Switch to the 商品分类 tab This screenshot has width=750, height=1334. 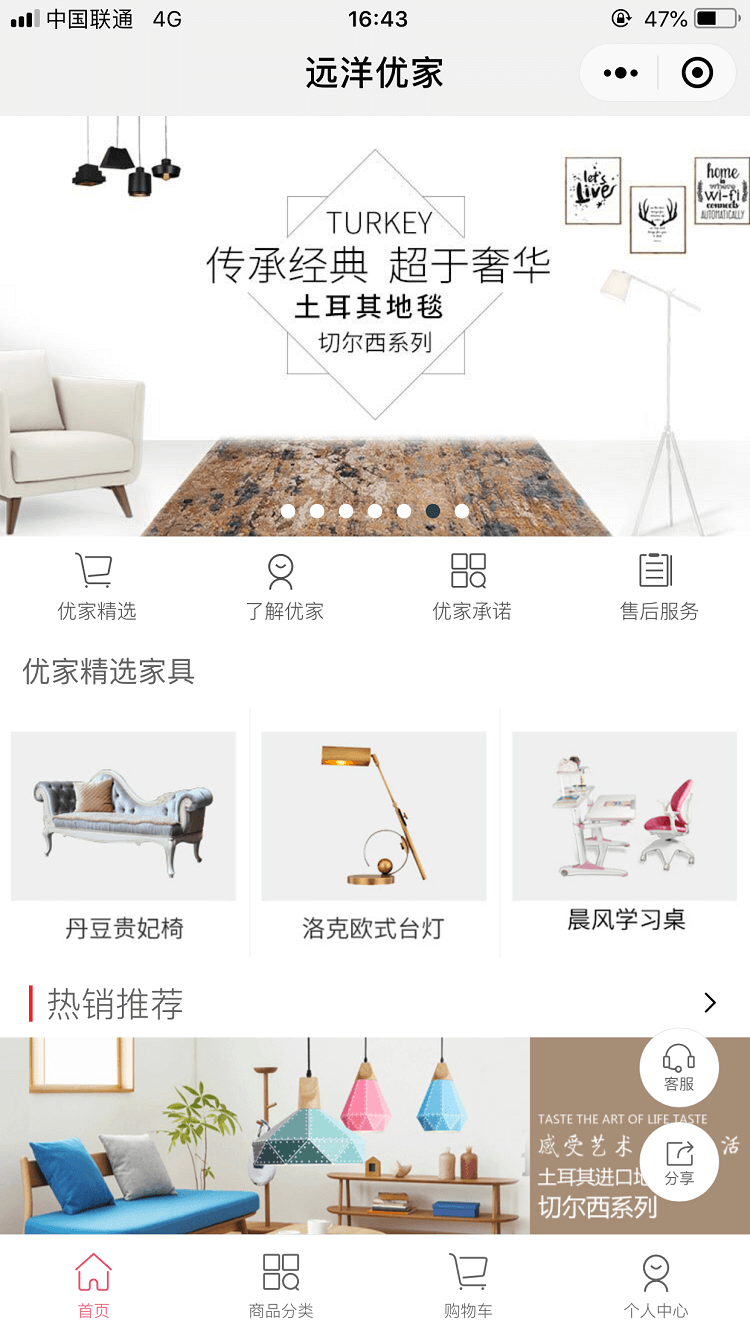click(281, 1285)
